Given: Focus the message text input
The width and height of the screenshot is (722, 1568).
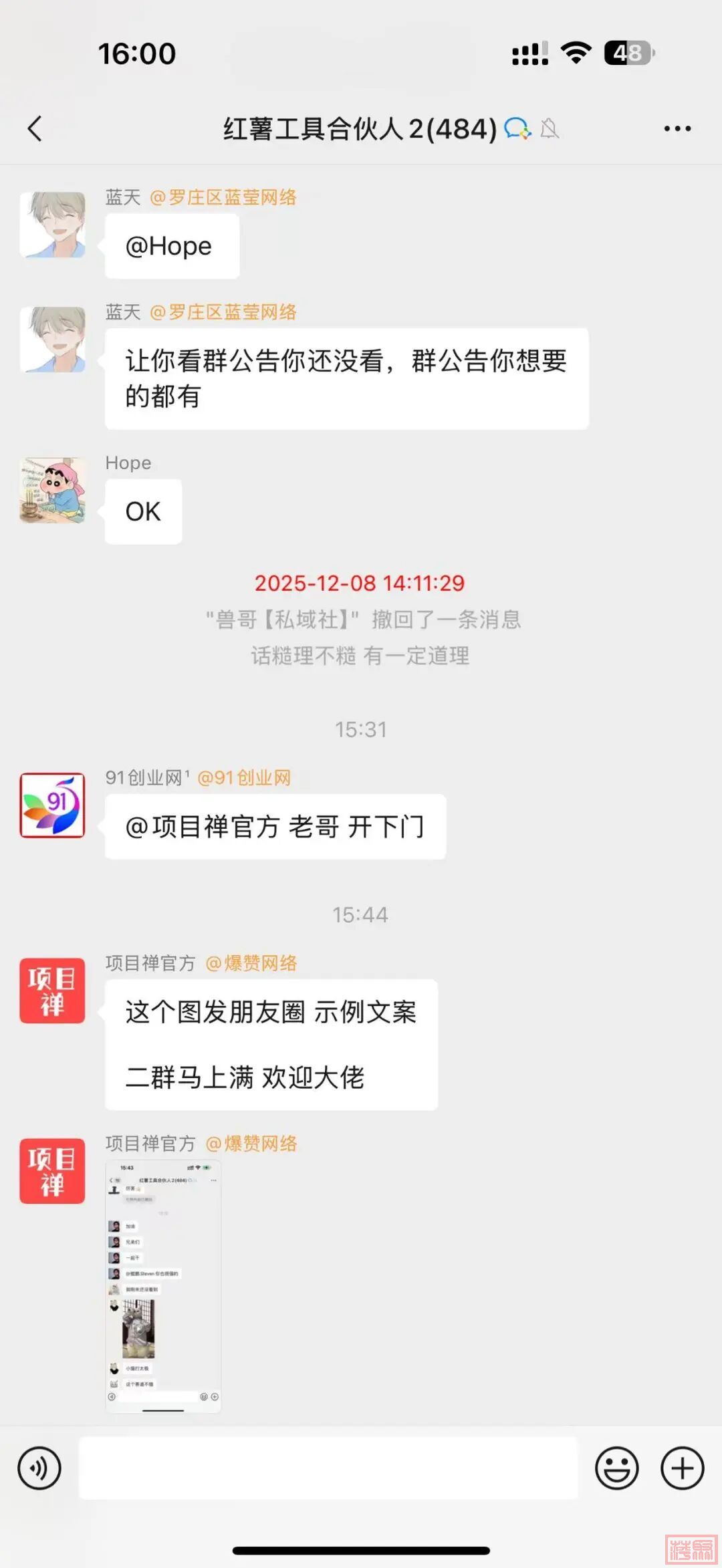Looking at the screenshot, I should pyautogui.click(x=328, y=1468).
